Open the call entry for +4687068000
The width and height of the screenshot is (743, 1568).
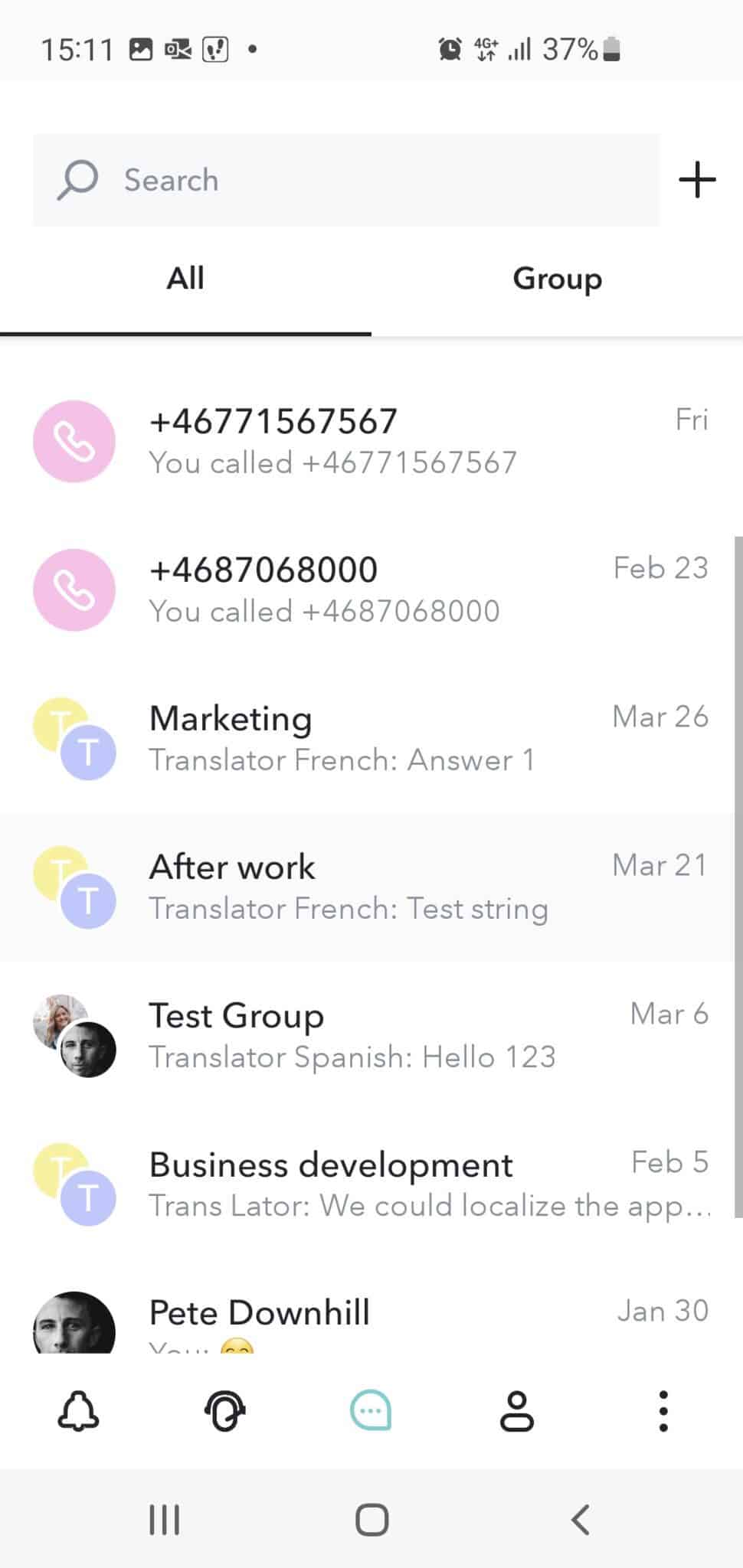pos(371,590)
